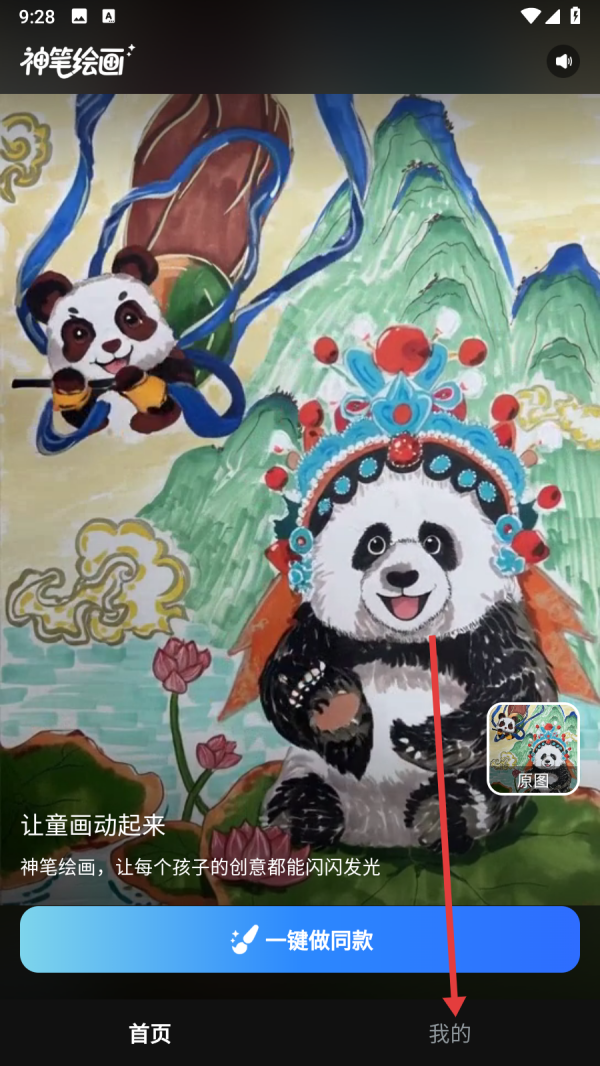Tap the 一键做同款 button
600x1066 pixels.
(x=300, y=940)
